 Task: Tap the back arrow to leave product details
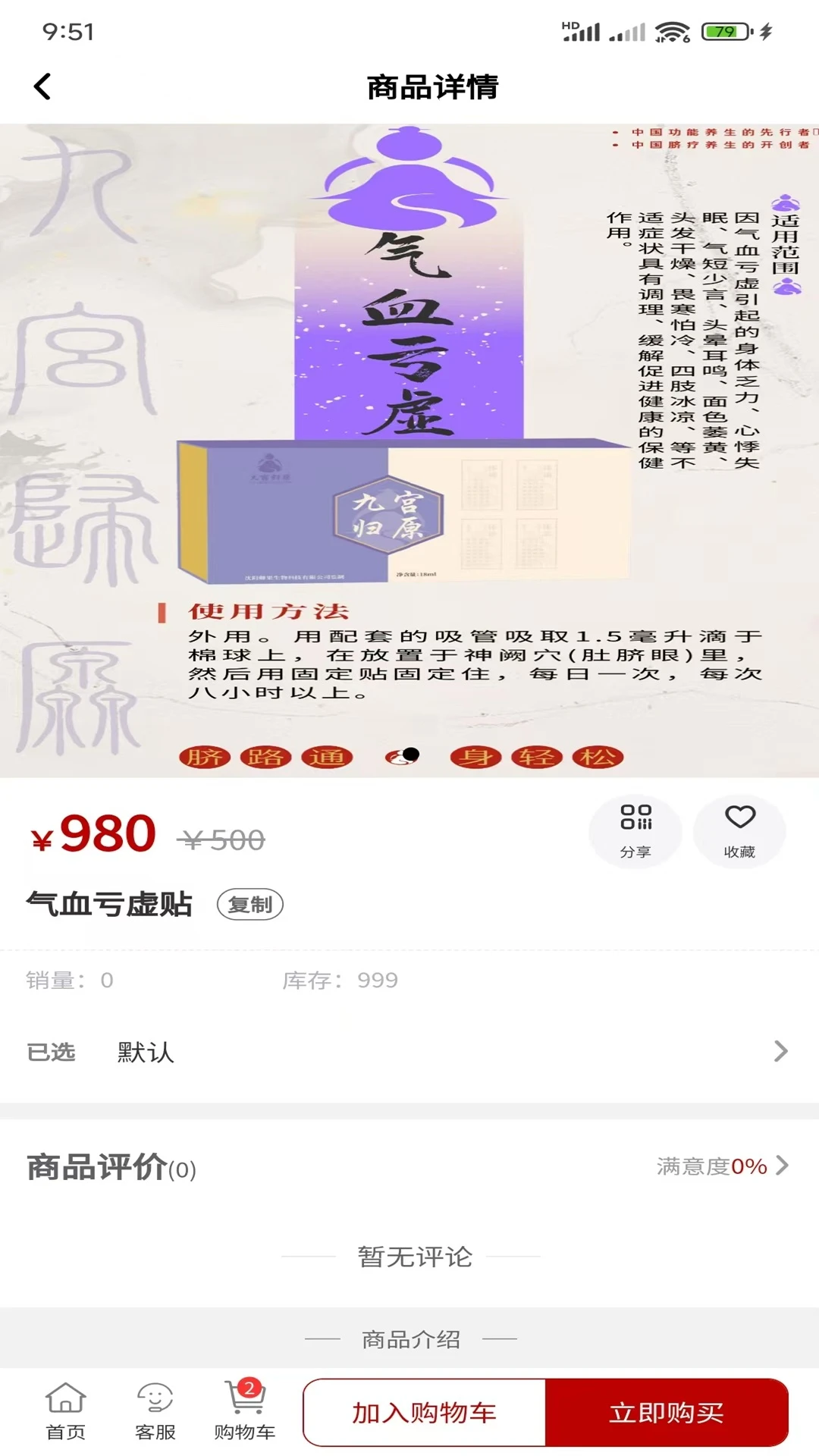[x=43, y=86]
